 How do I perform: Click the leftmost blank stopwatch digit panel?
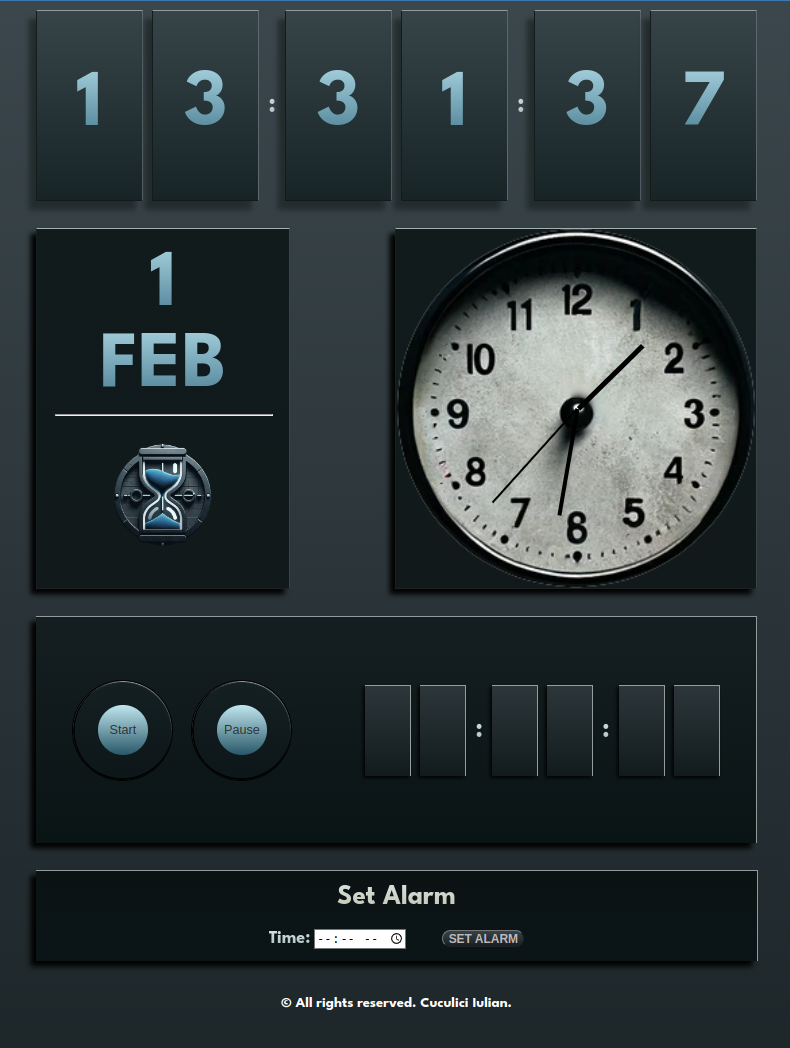389,730
